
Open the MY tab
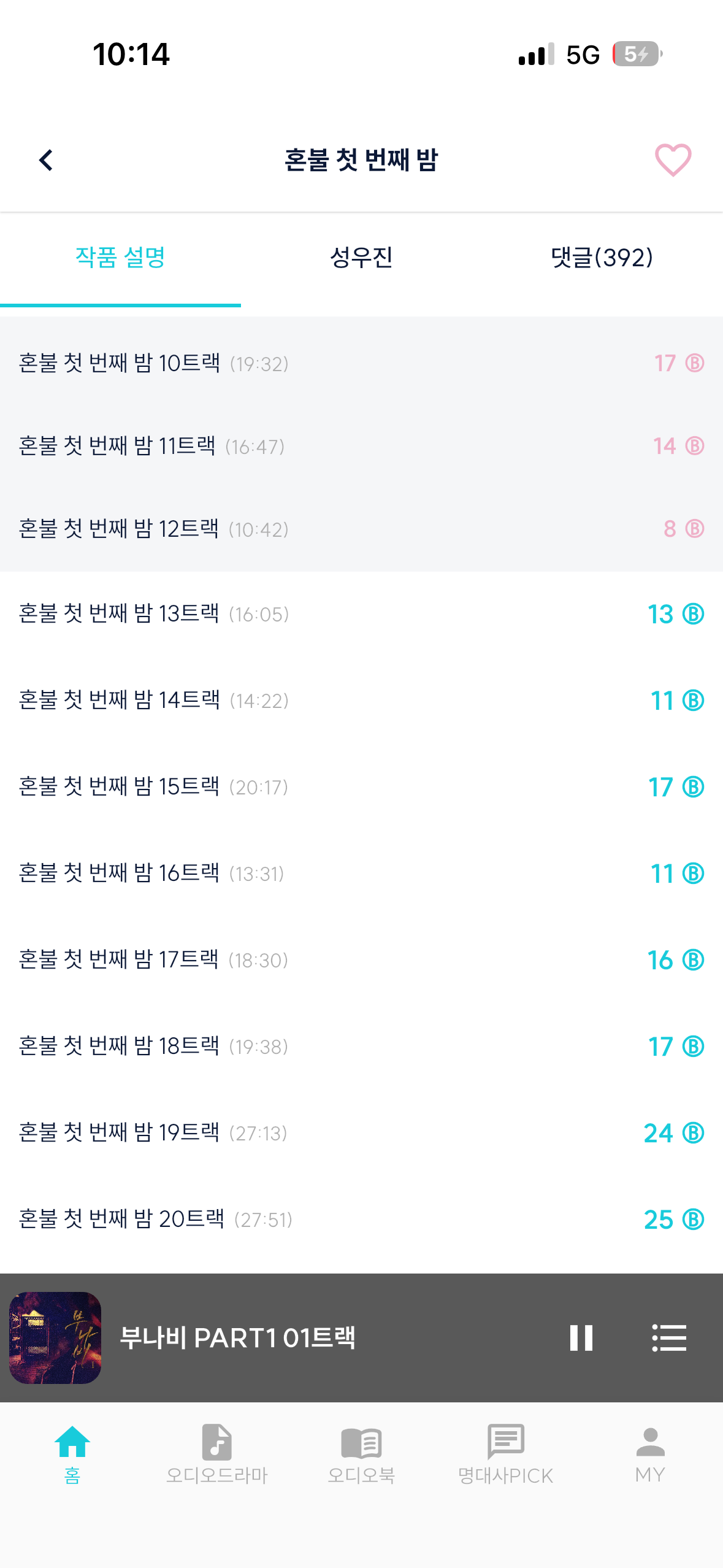coord(651,1454)
